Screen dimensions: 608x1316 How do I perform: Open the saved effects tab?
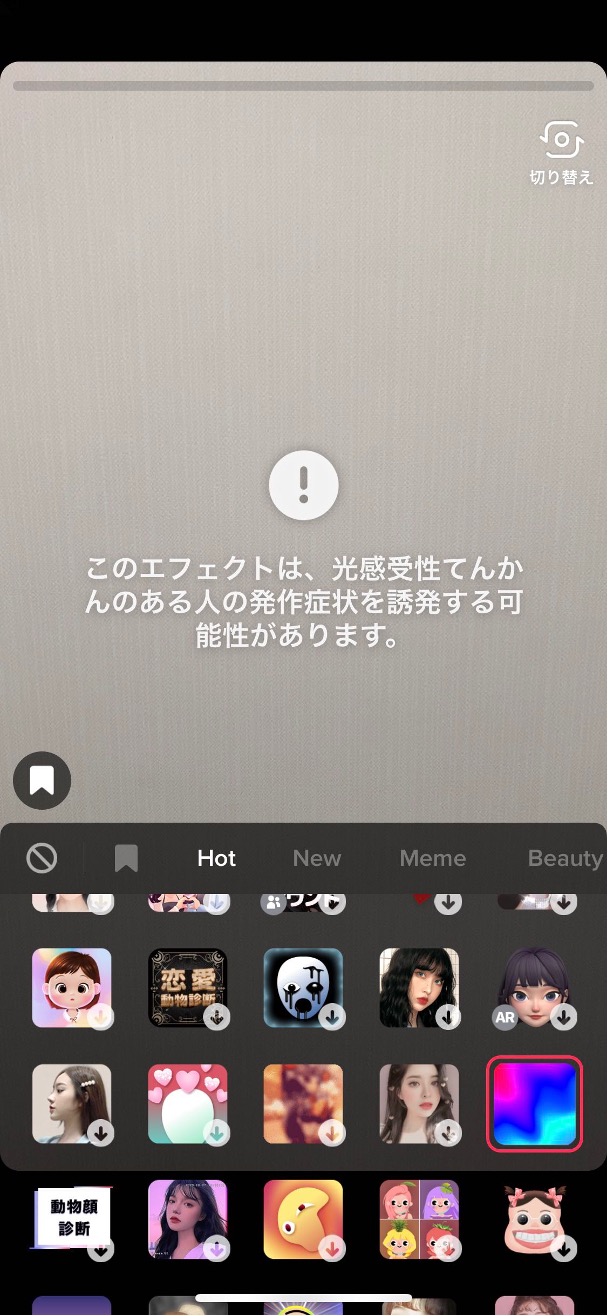126,858
